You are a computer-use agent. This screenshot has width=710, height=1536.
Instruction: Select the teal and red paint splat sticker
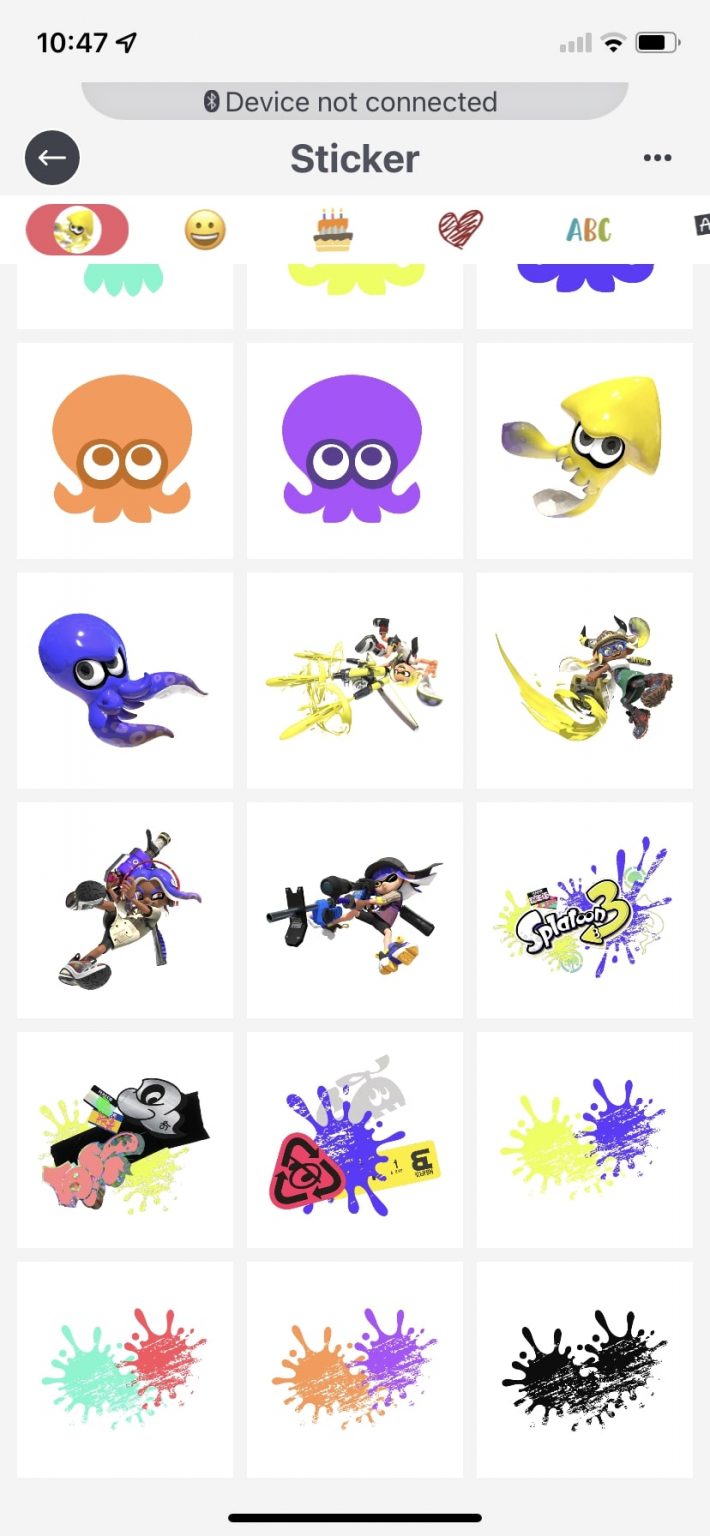tap(125, 1369)
